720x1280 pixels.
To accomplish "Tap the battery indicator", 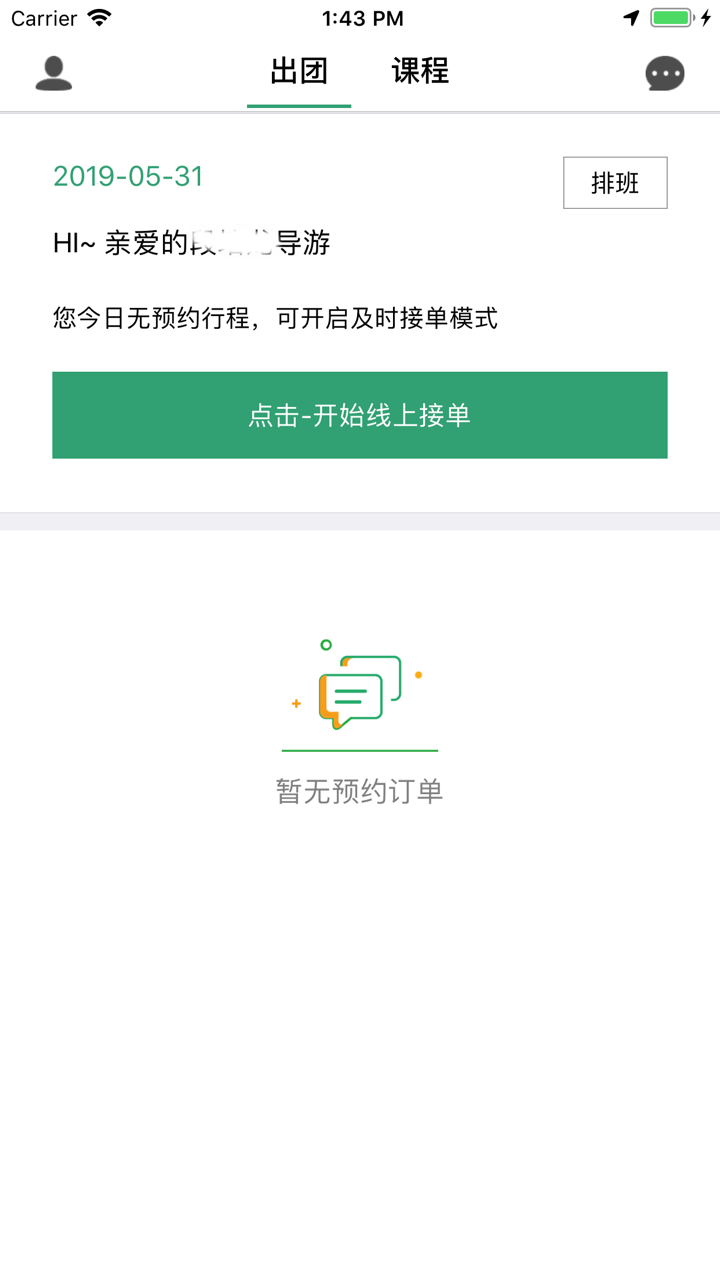I will click(672, 16).
